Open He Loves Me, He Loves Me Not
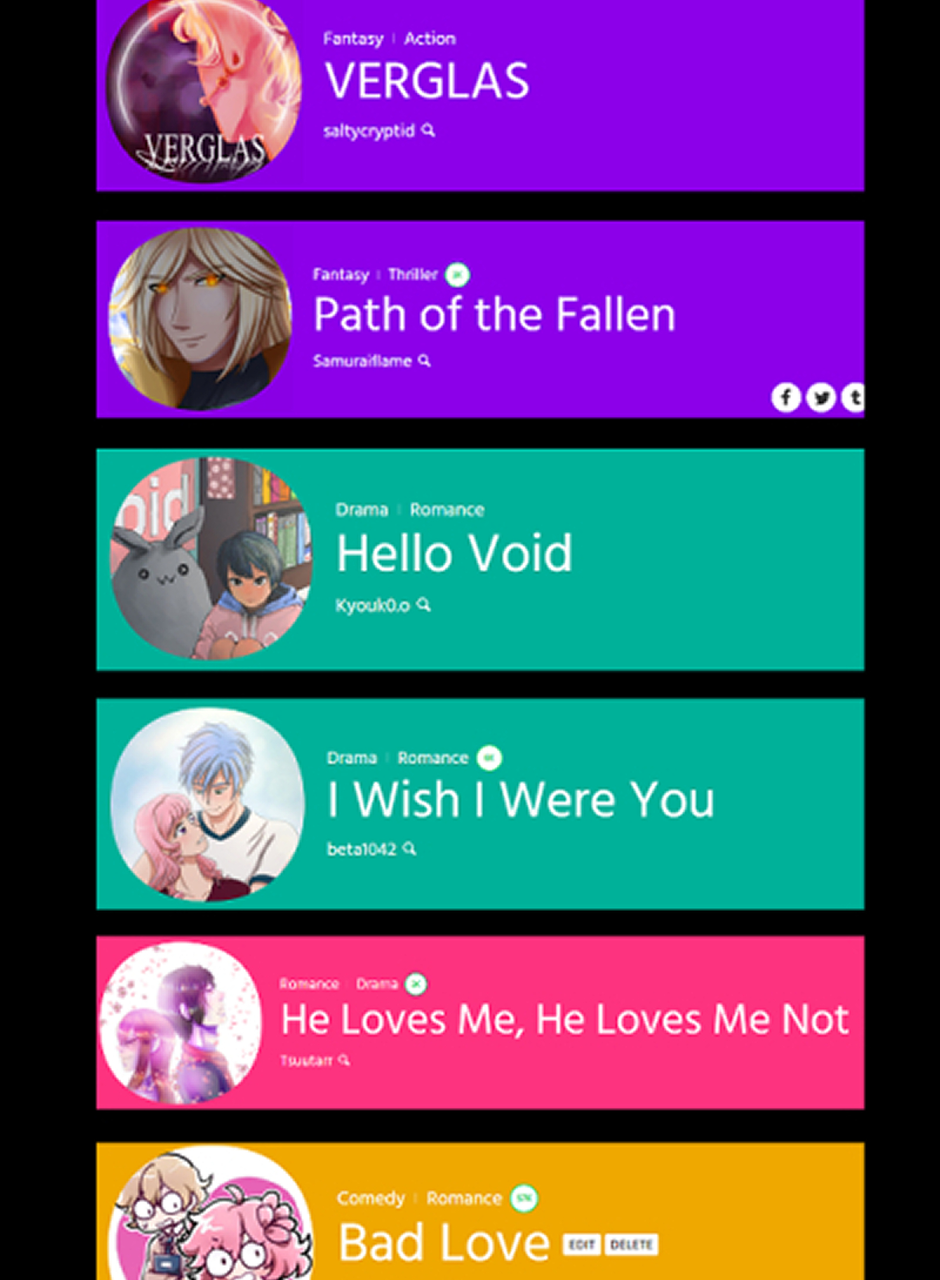The width and height of the screenshot is (940, 1280). [565, 1019]
